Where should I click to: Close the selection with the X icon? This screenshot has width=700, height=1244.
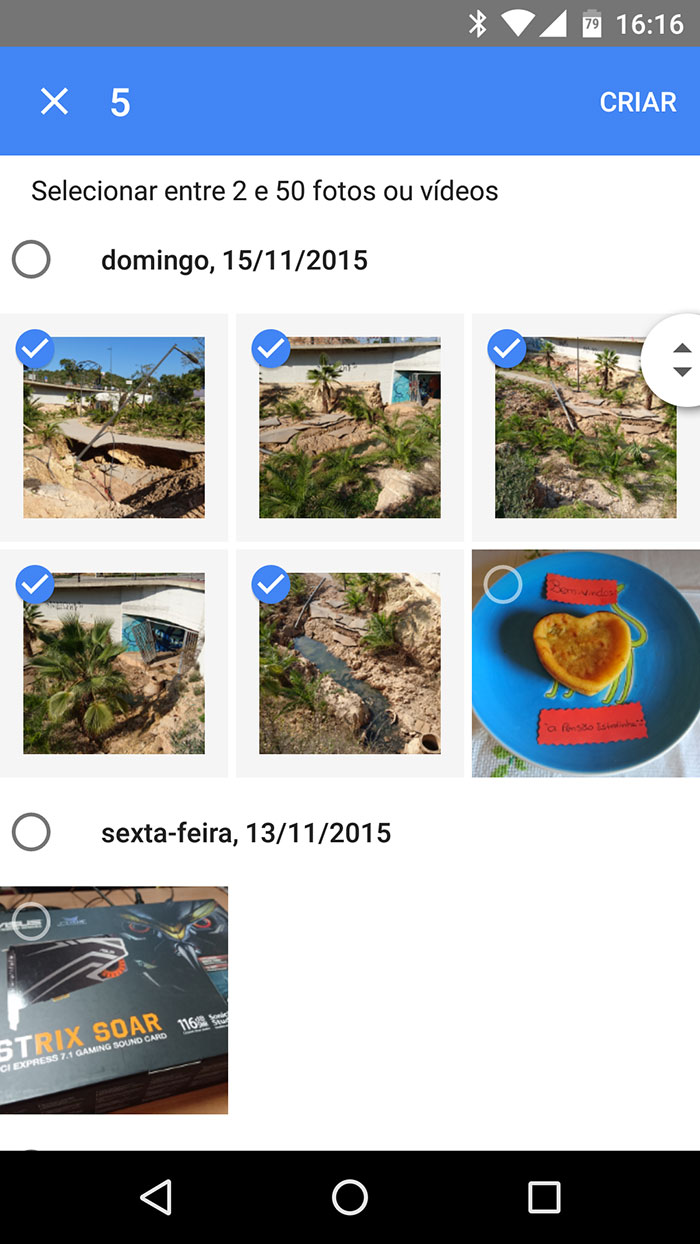(54, 101)
